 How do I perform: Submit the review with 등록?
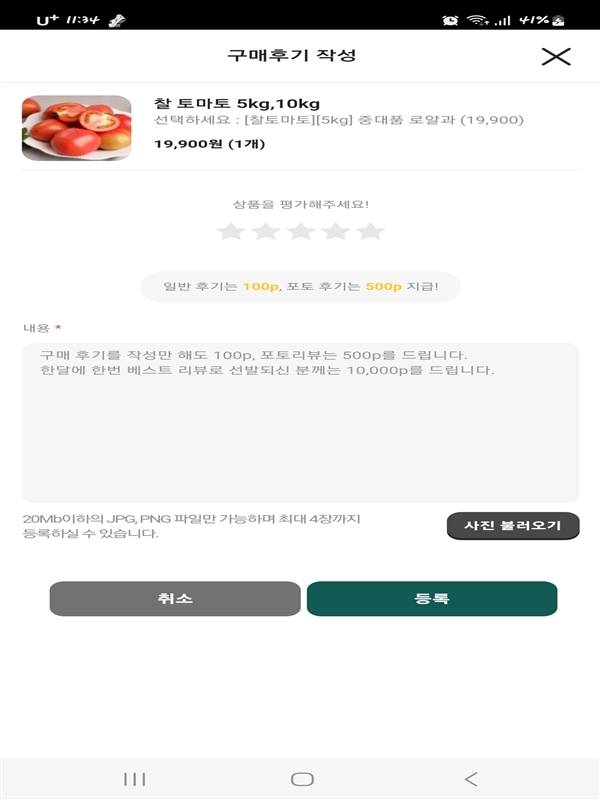click(431, 599)
